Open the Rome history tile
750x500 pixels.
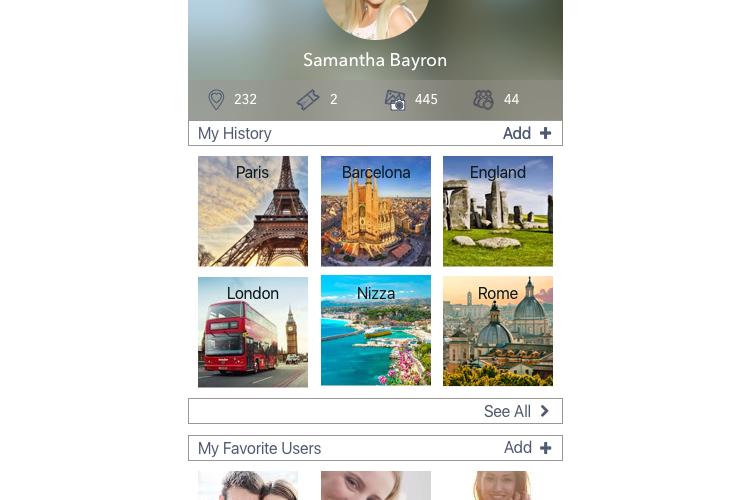point(498,332)
